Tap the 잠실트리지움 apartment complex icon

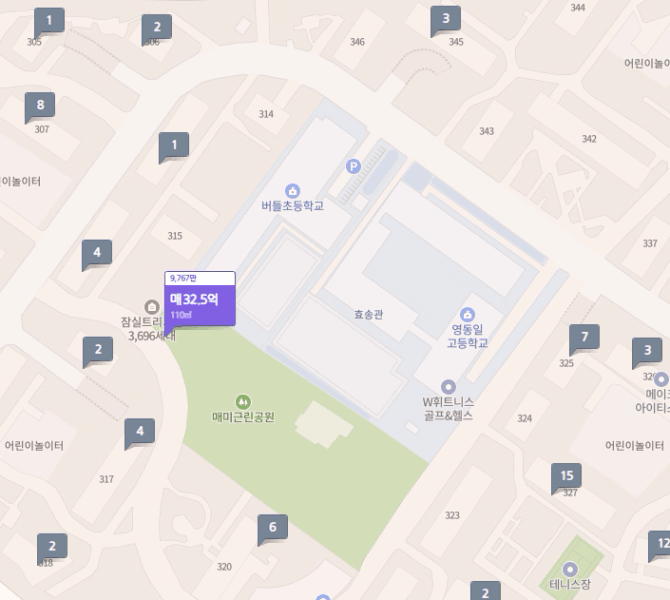151,306
